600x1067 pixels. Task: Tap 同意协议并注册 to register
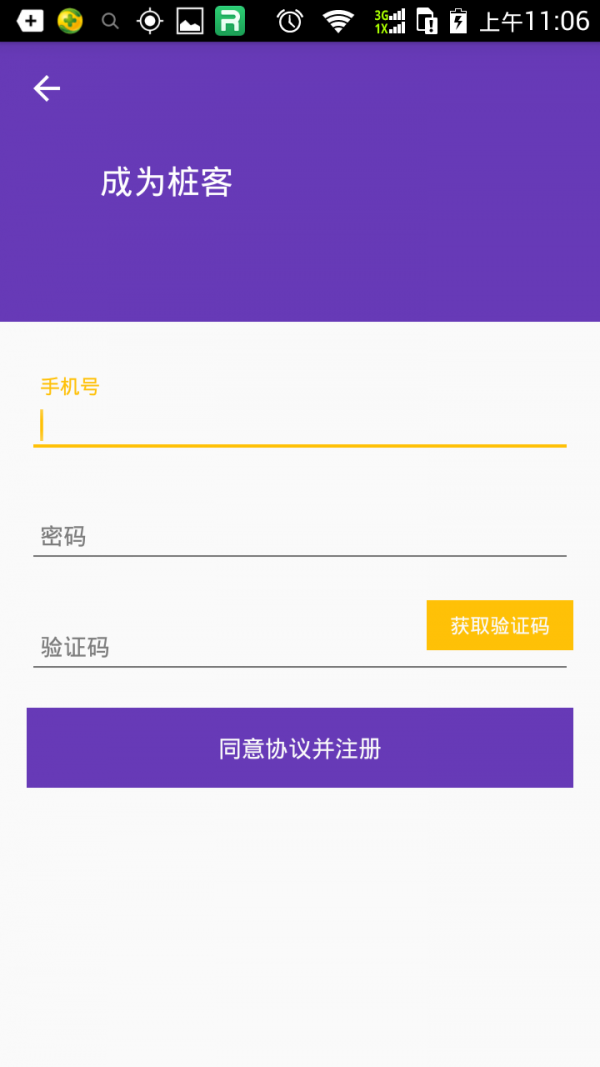tap(299, 748)
